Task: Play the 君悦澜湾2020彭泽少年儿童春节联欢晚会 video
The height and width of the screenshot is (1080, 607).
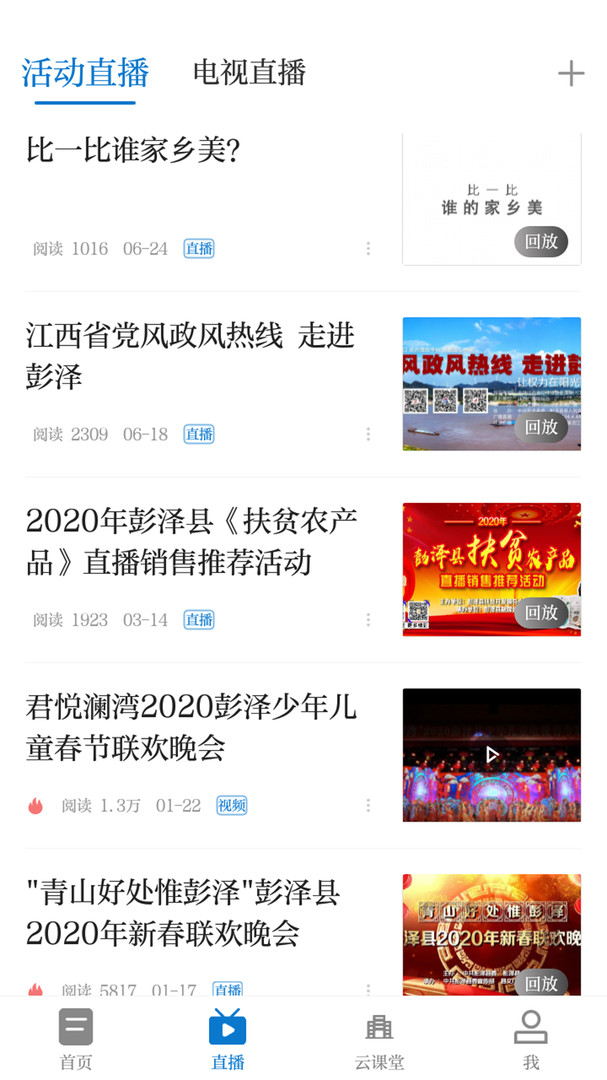Action: point(491,755)
